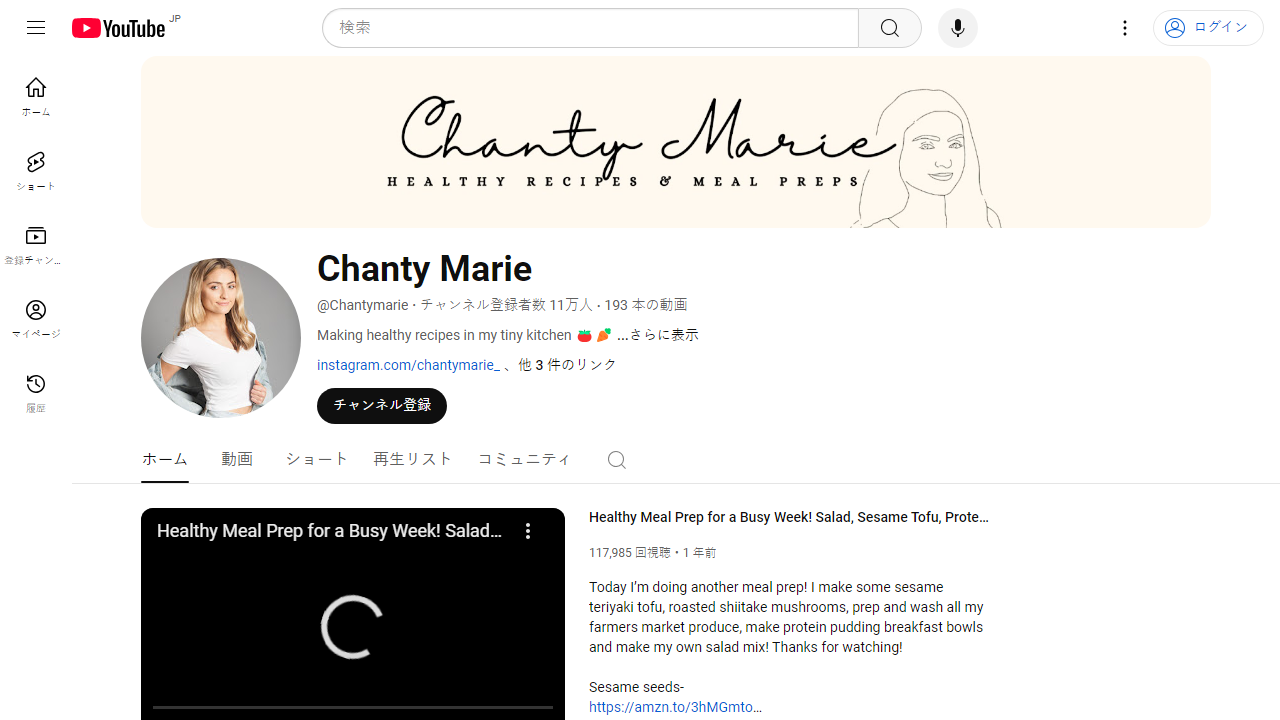The image size is (1280, 720).
Task: Open マイページ in the sidebar
Action: (x=36, y=318)
